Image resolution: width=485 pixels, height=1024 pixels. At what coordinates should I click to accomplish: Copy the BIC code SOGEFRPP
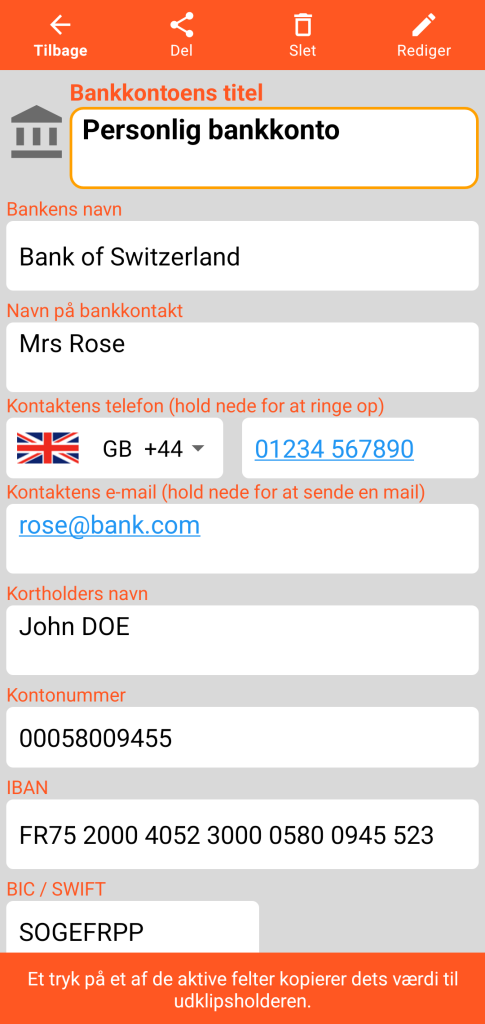coord(133,929)
